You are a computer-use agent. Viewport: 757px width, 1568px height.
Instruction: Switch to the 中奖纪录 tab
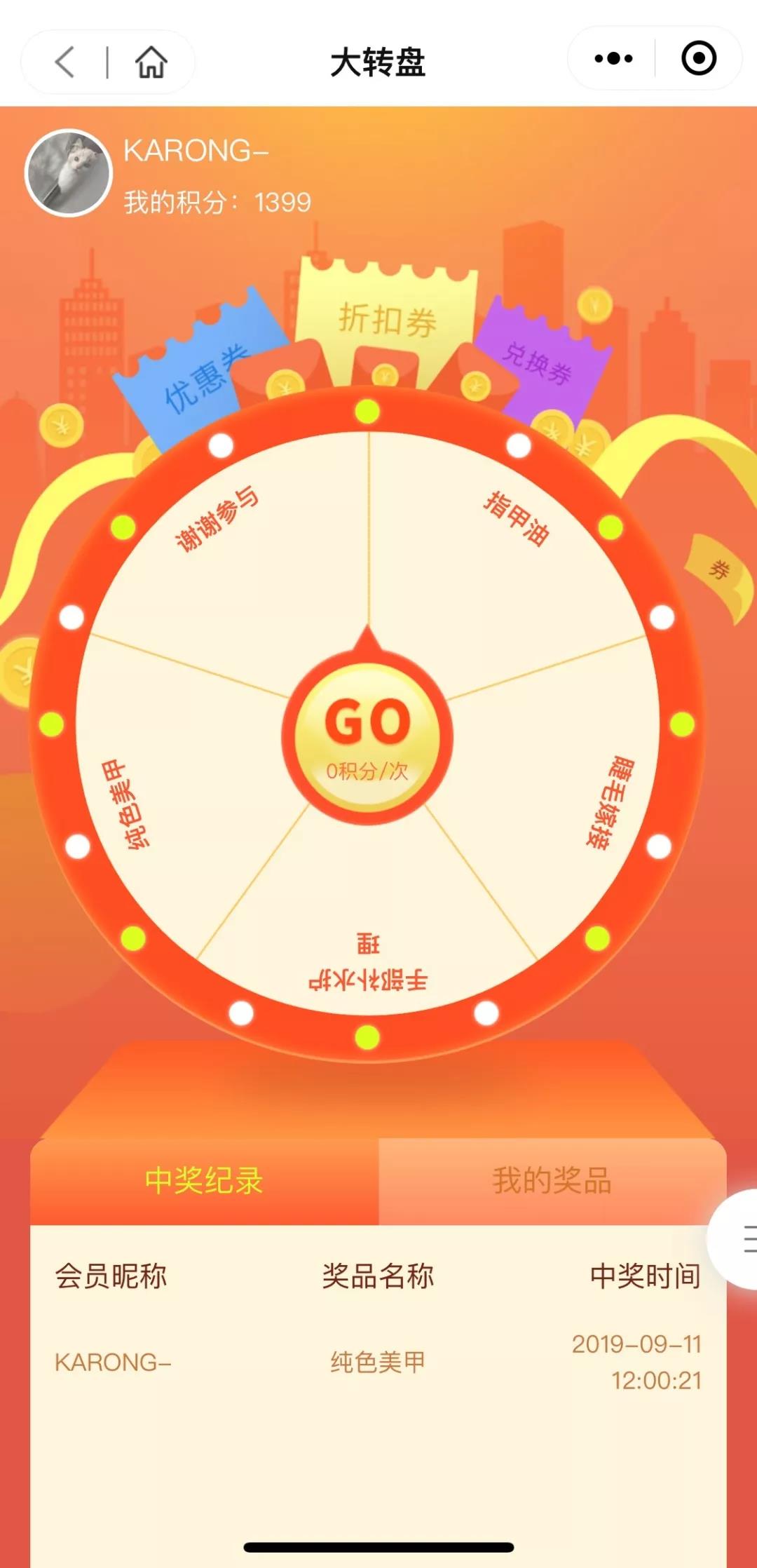204,1181
